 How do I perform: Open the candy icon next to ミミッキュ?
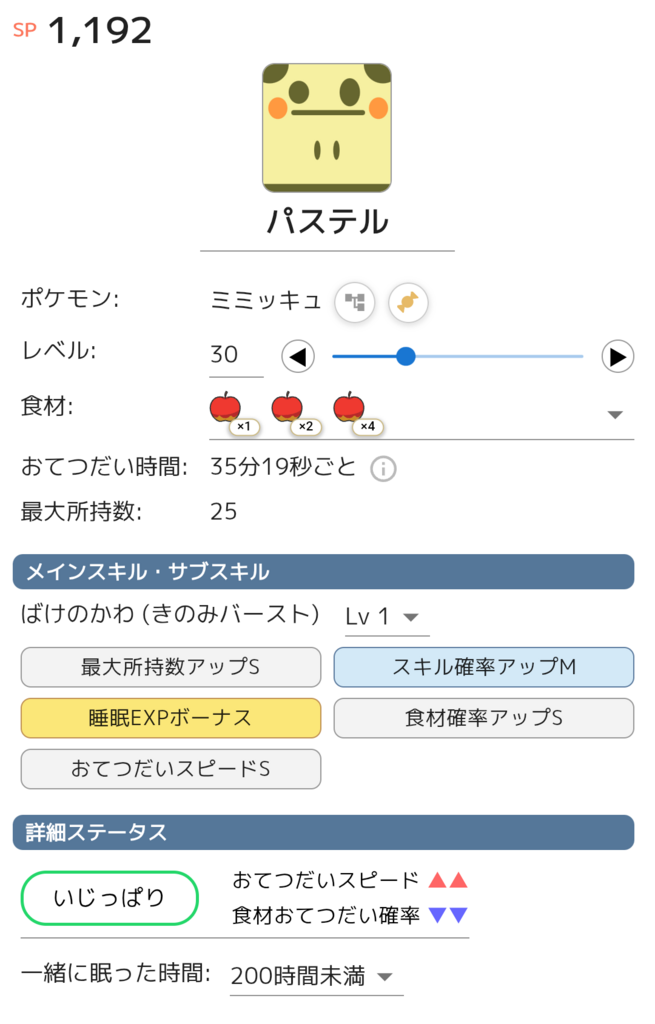pyautogui.click(x=408, y=301)
